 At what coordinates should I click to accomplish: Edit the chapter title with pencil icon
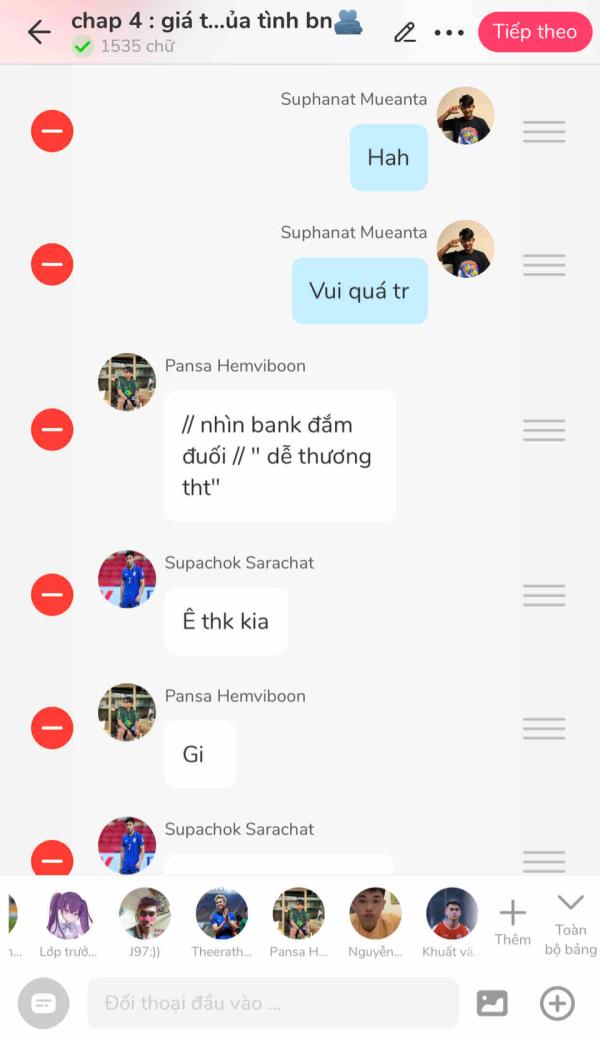click(405, 32)
